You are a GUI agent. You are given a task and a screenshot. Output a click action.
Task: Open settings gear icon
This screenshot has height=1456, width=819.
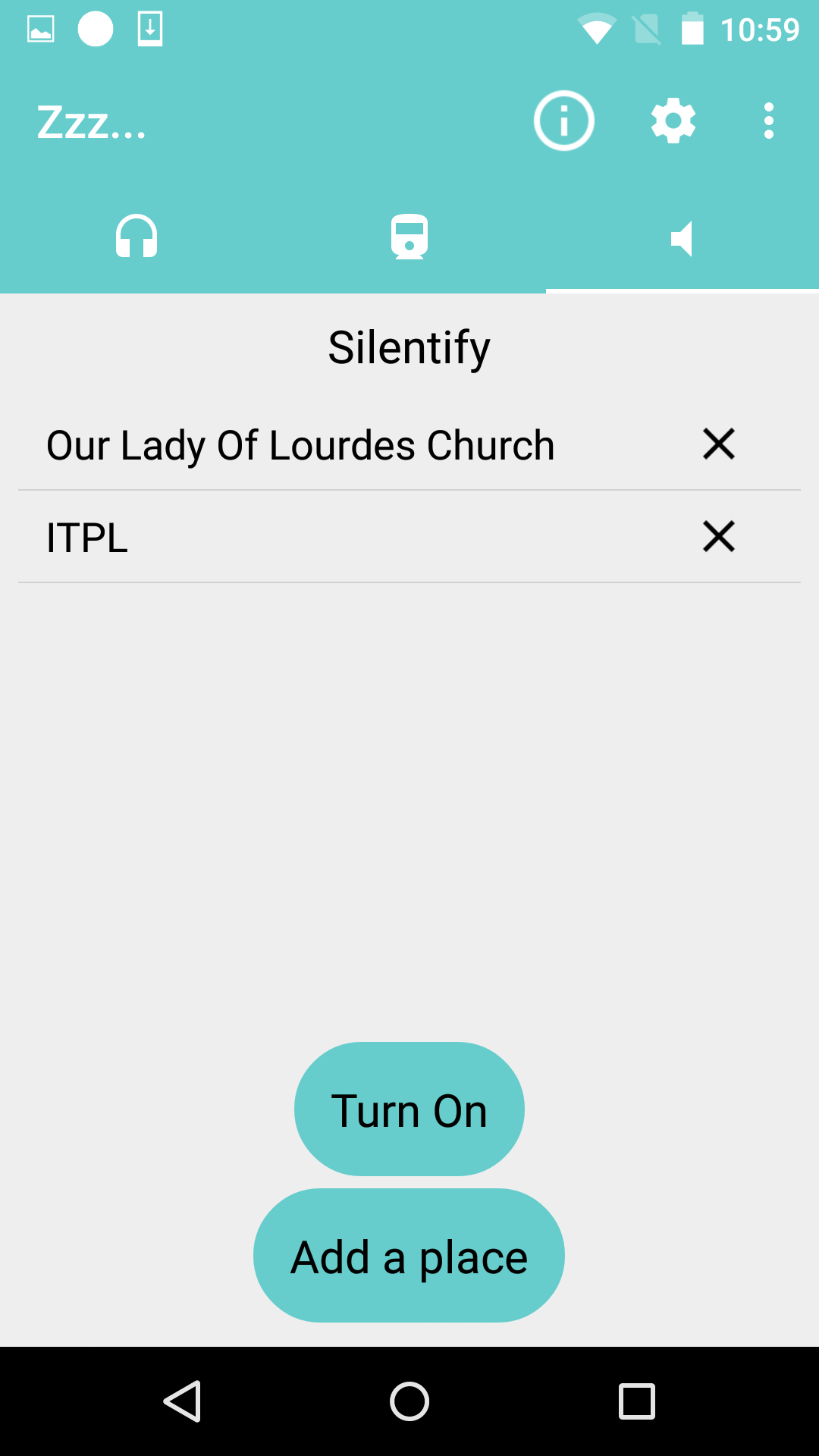click(673, 121)
